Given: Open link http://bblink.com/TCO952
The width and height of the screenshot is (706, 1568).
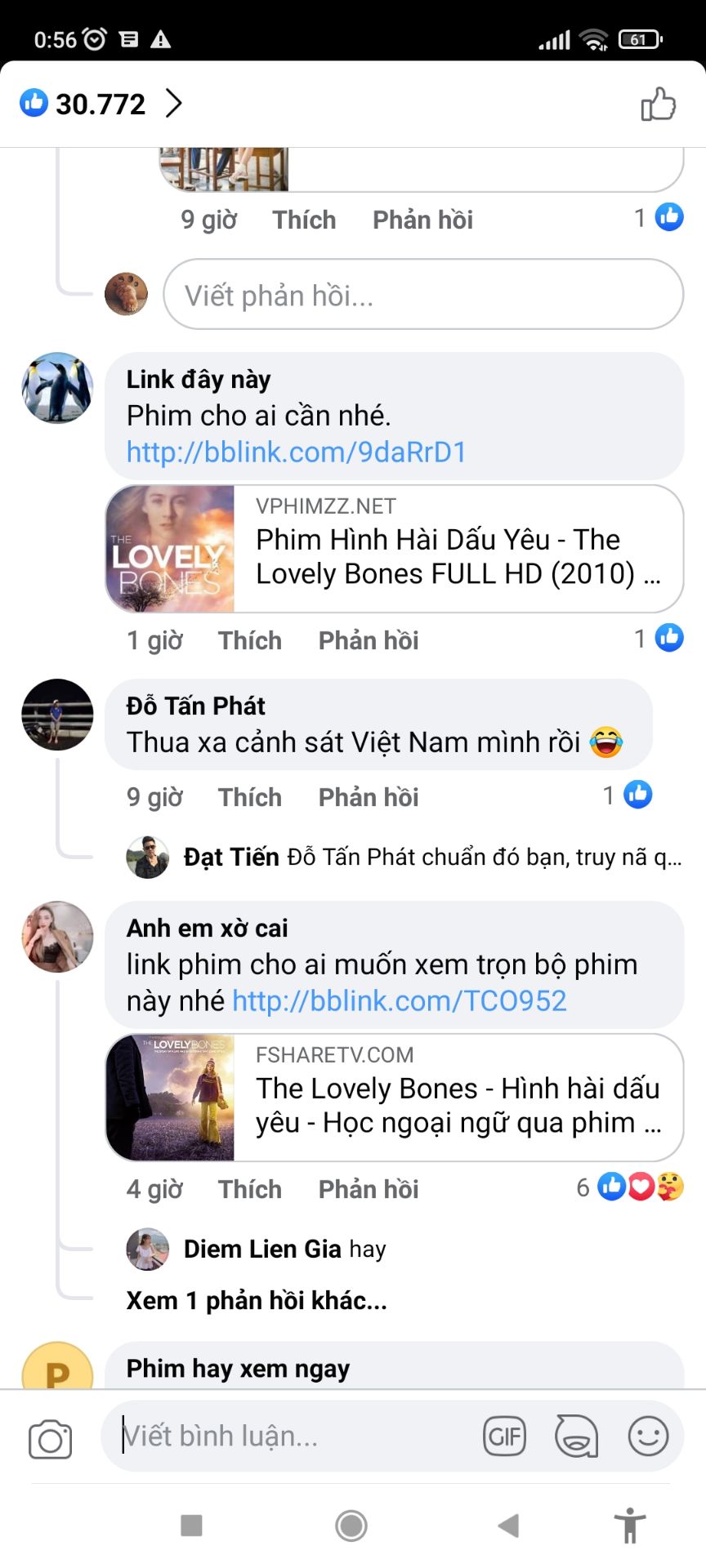Looking at the screenshot, I should (400, 1000).
